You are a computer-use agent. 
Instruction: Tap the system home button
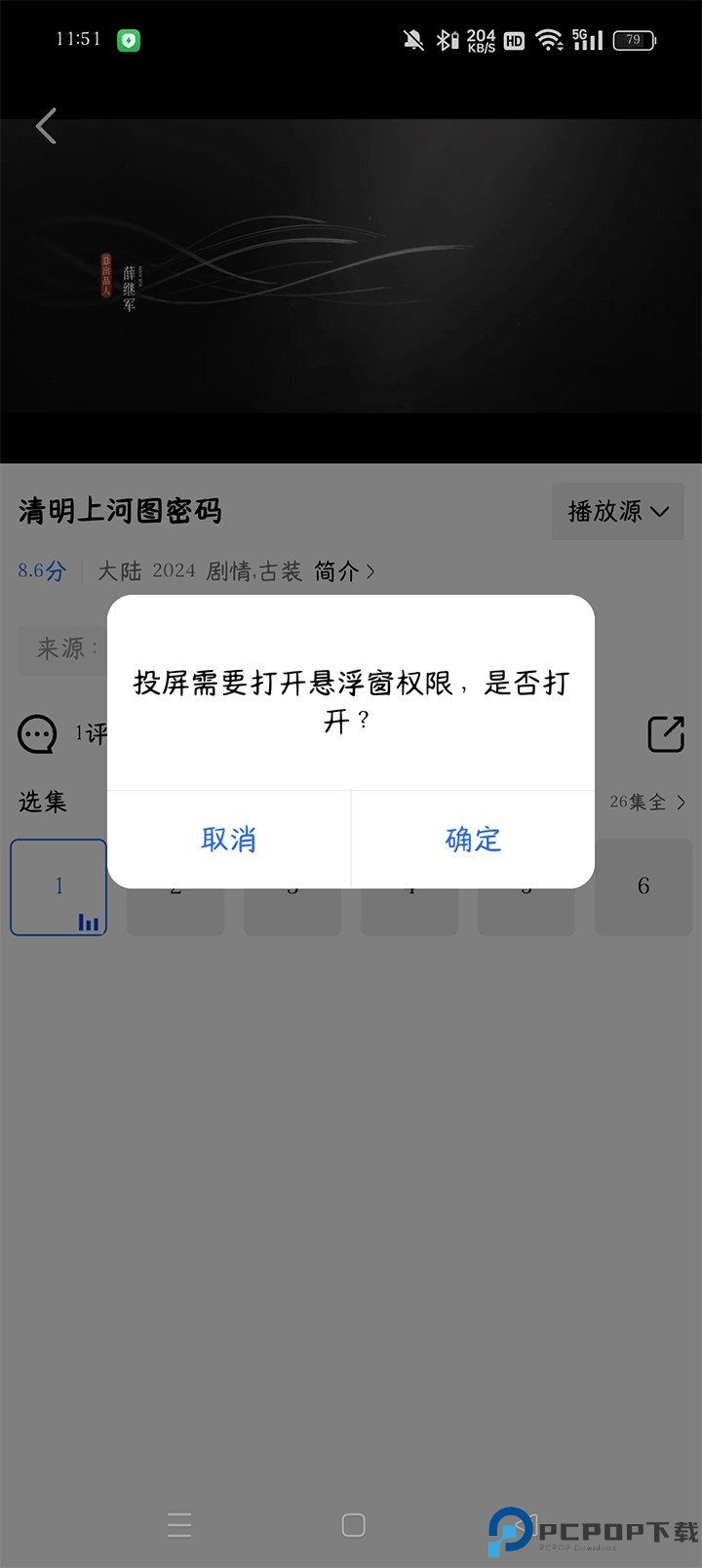353,1525
